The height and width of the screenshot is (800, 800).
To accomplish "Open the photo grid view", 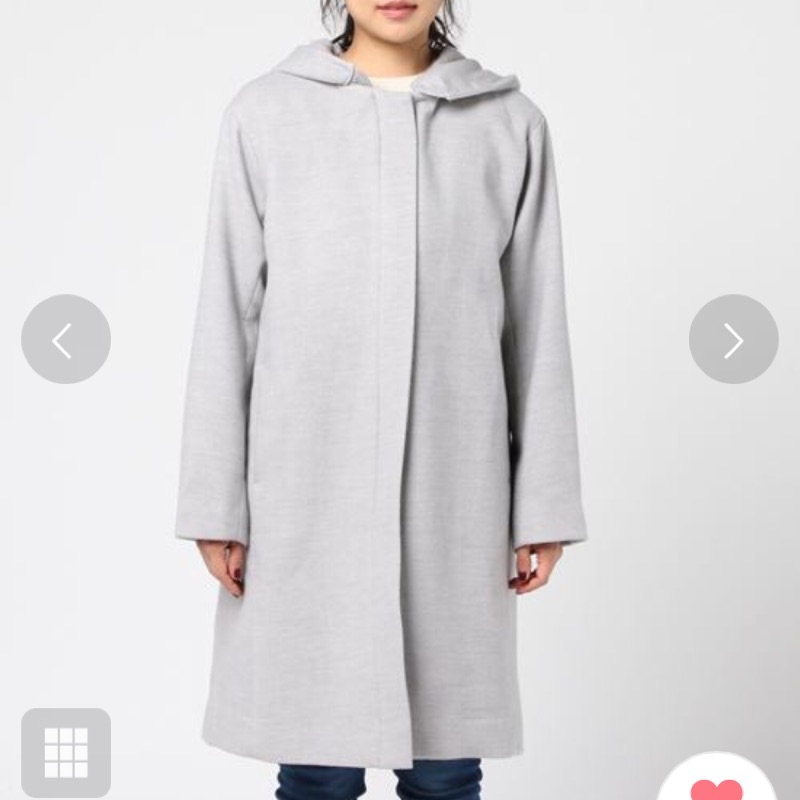I will 66,752.
